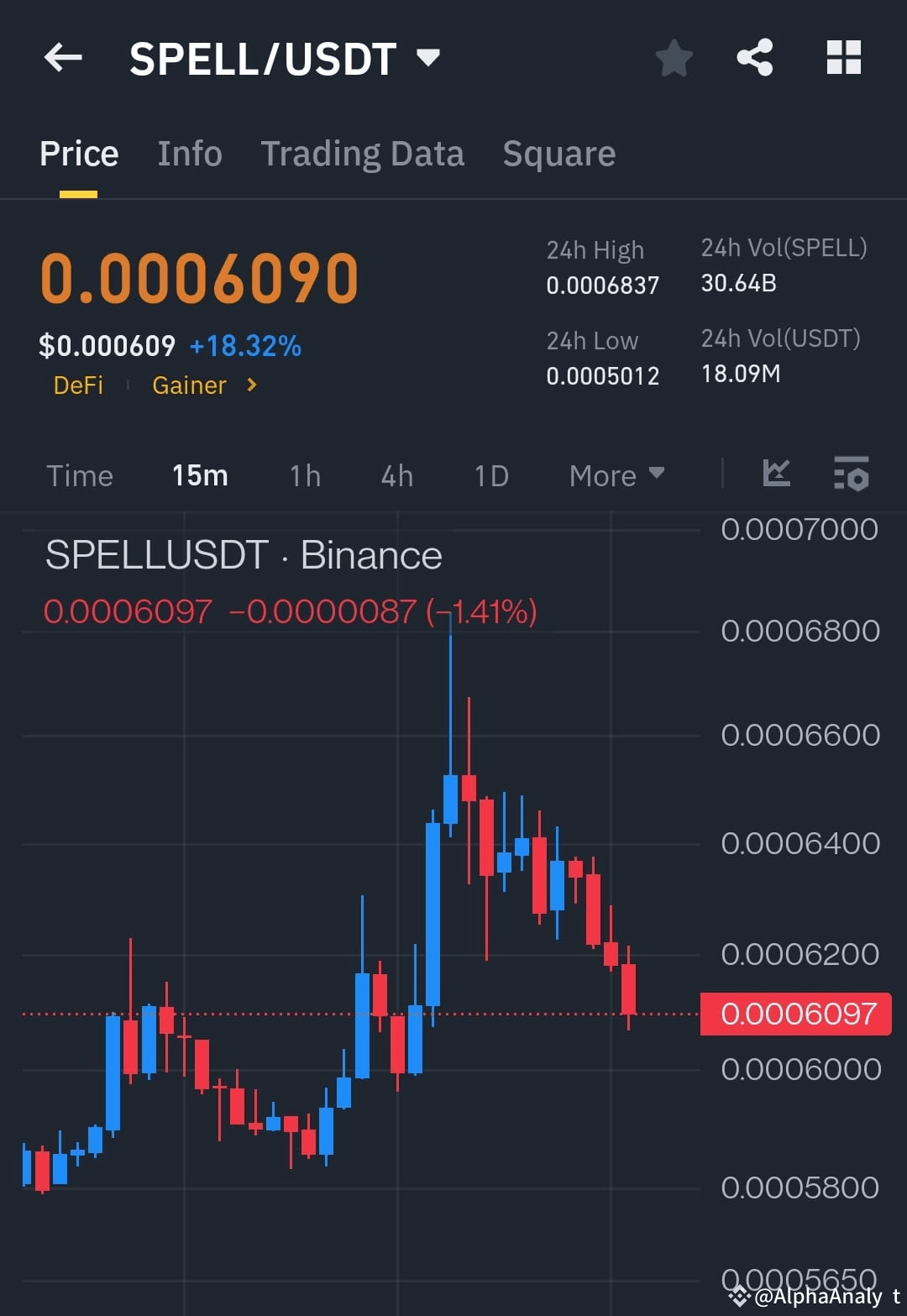
Task: Open the Gainer arrow chevron icon
Action: click(251, 385)
